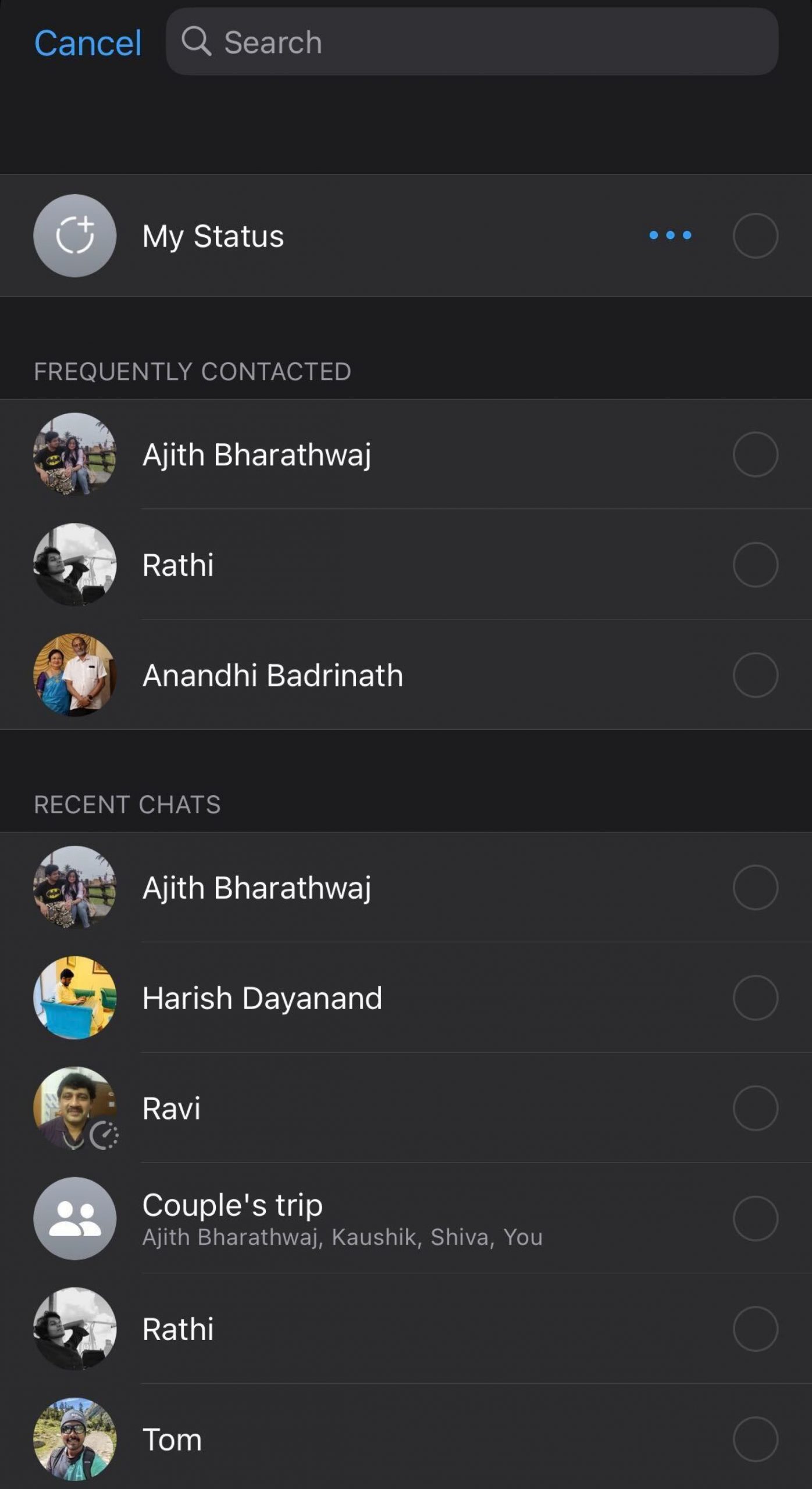Open My Status privacy options dots
The height and width of the screenshot is (1489, 812).
pyautogui.click(x=670, y=235)
